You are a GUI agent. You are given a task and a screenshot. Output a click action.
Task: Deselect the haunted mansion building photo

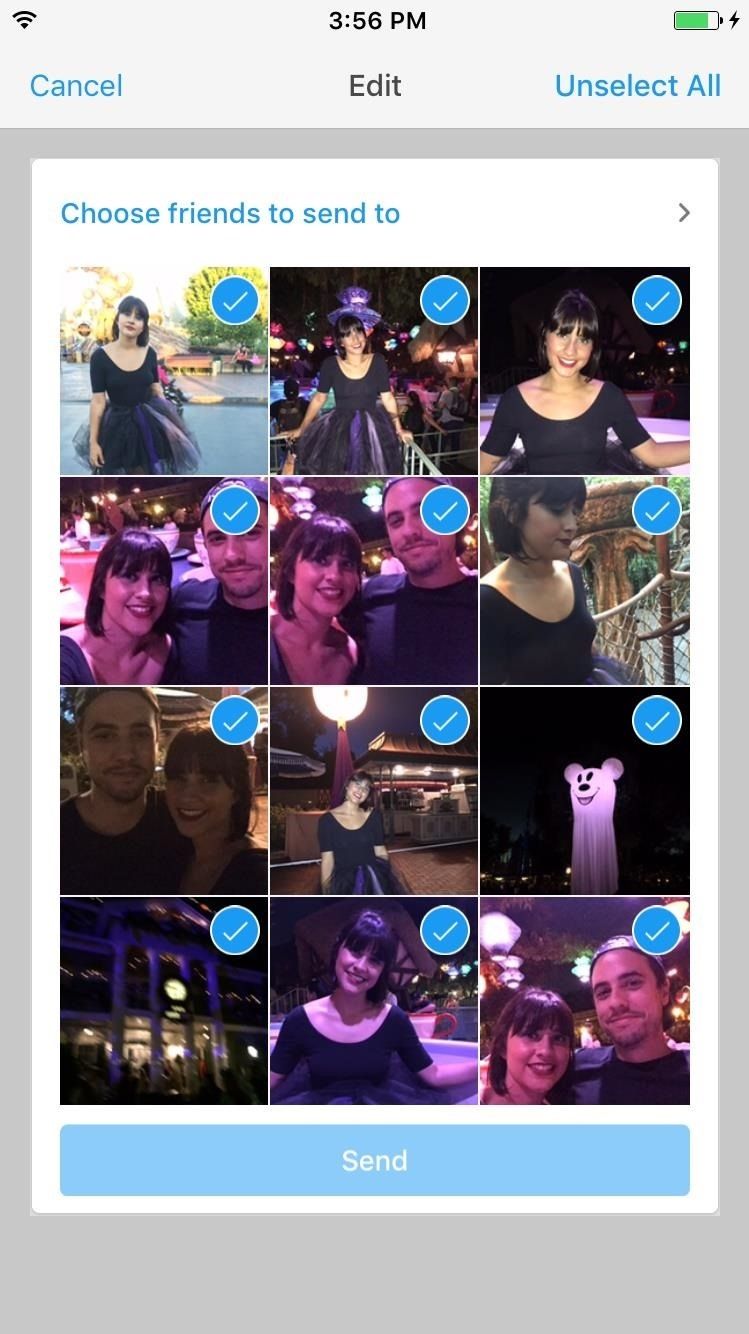pos(235,931)
